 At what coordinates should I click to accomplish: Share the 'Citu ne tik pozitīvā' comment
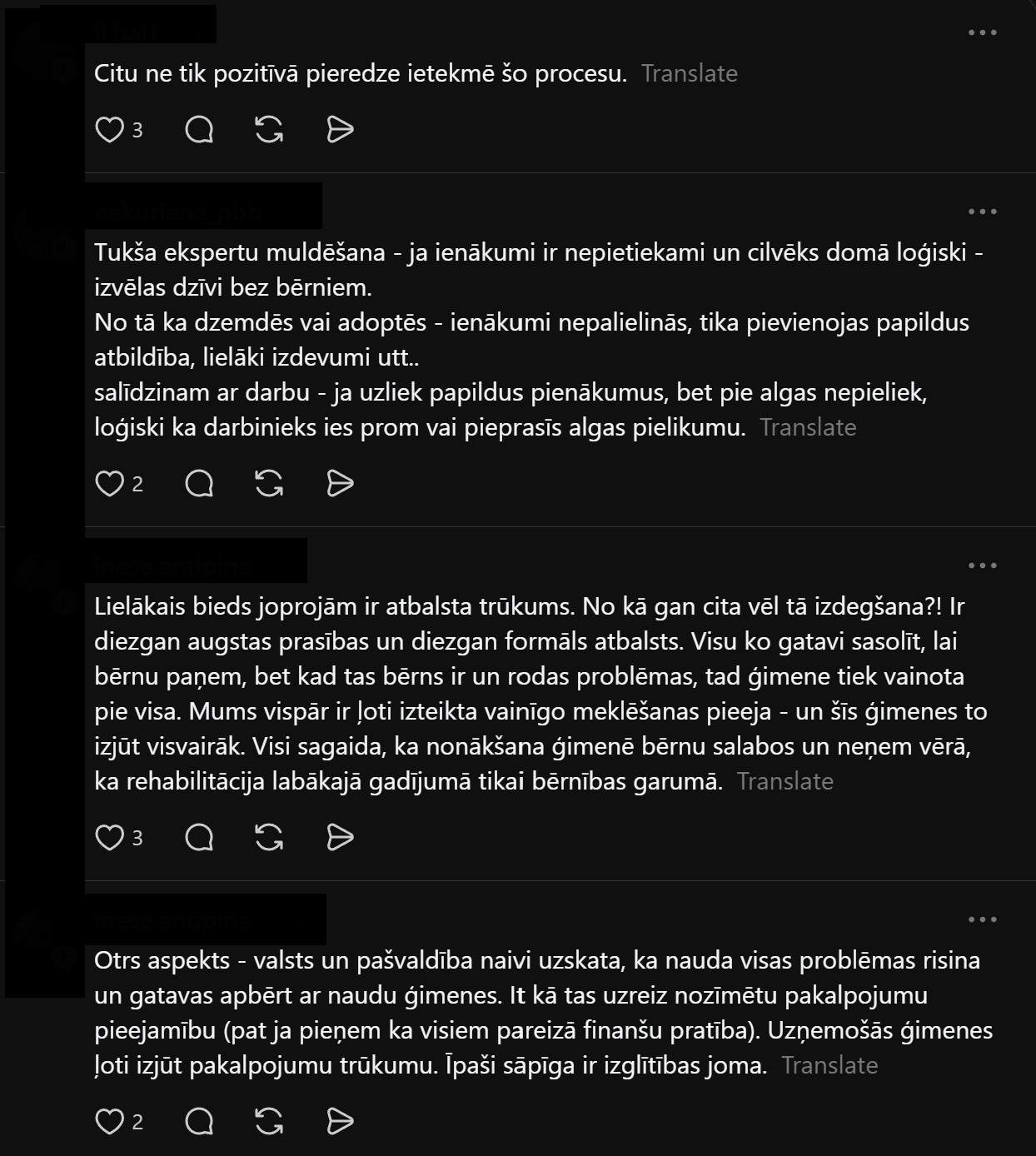point(340,129)
